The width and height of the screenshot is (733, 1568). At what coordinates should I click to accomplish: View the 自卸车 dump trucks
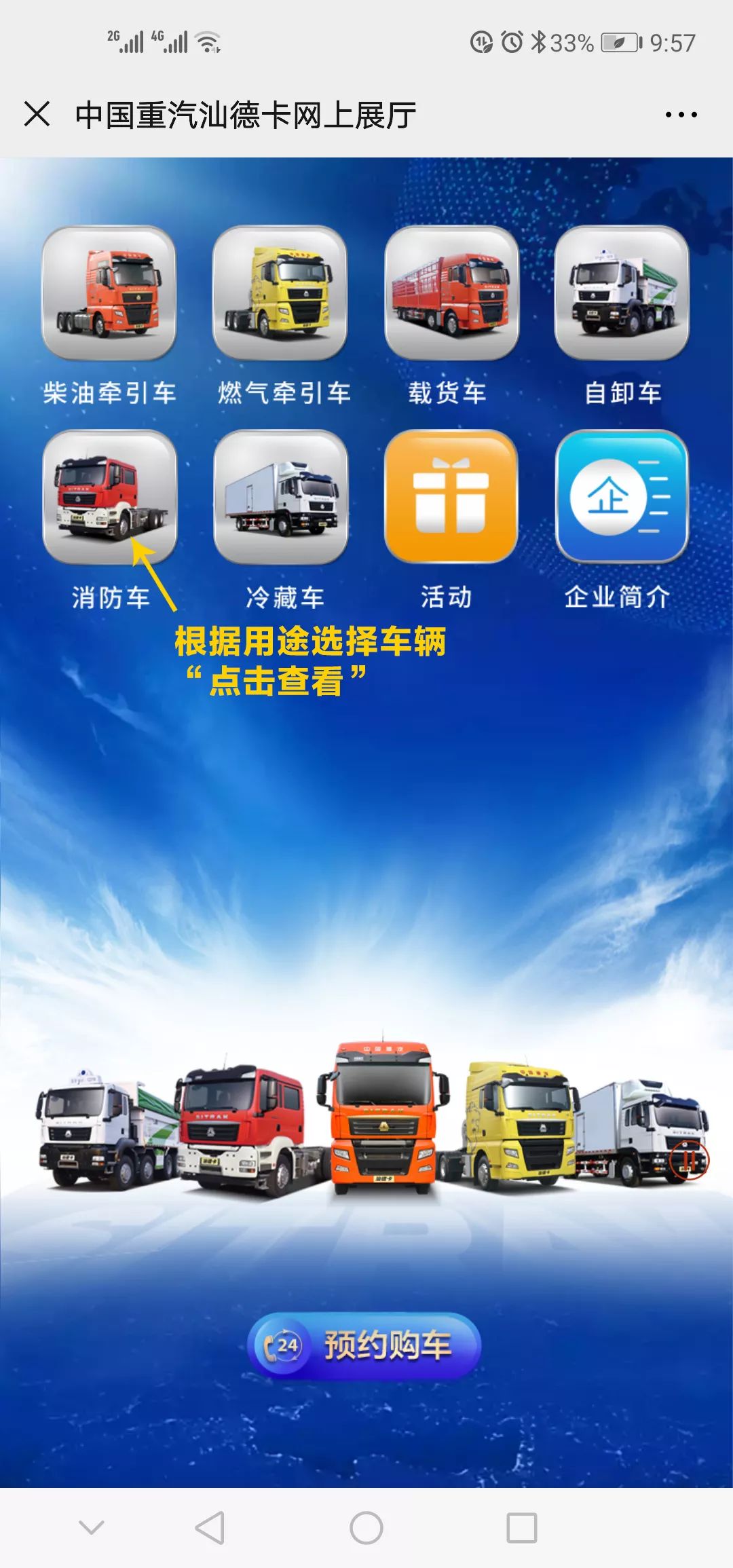(x=622, y=293)
